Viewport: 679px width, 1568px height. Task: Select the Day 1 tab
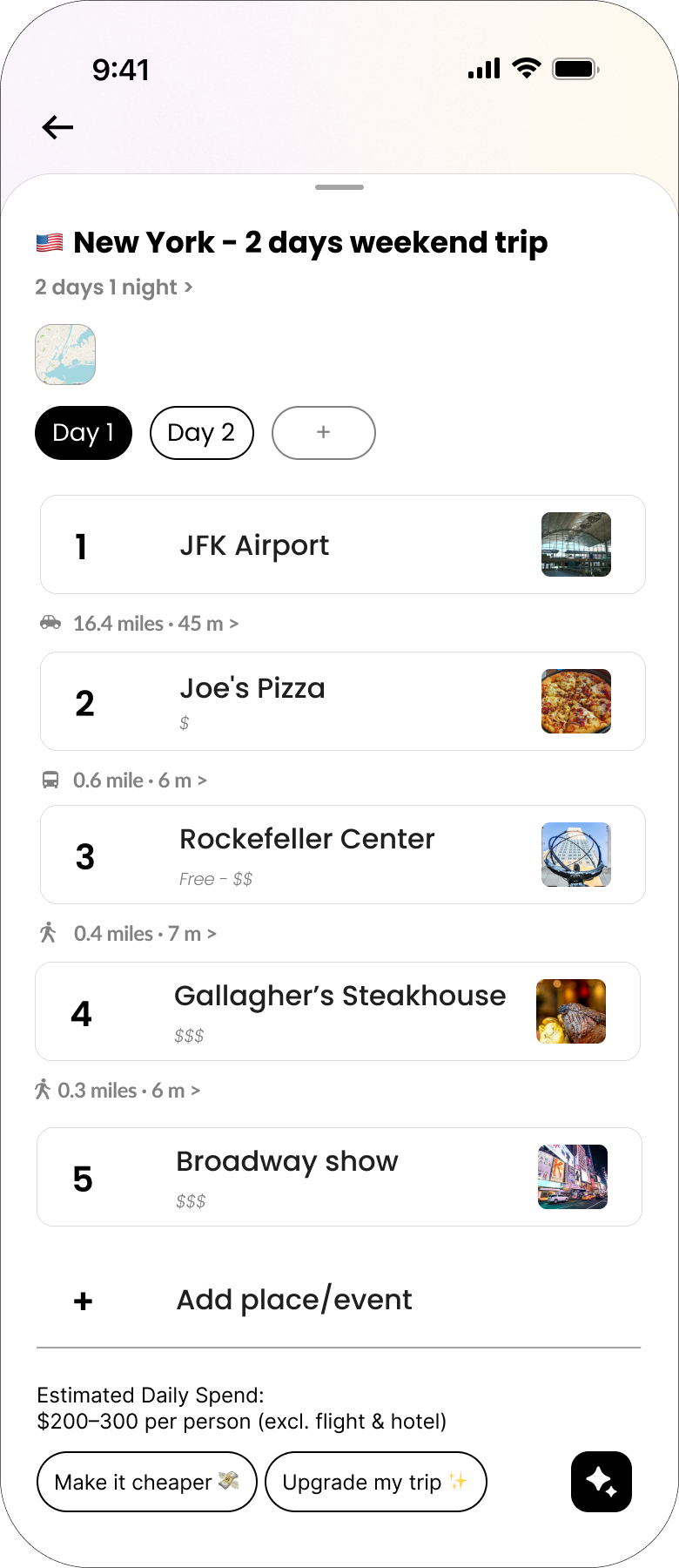[84, 433]
